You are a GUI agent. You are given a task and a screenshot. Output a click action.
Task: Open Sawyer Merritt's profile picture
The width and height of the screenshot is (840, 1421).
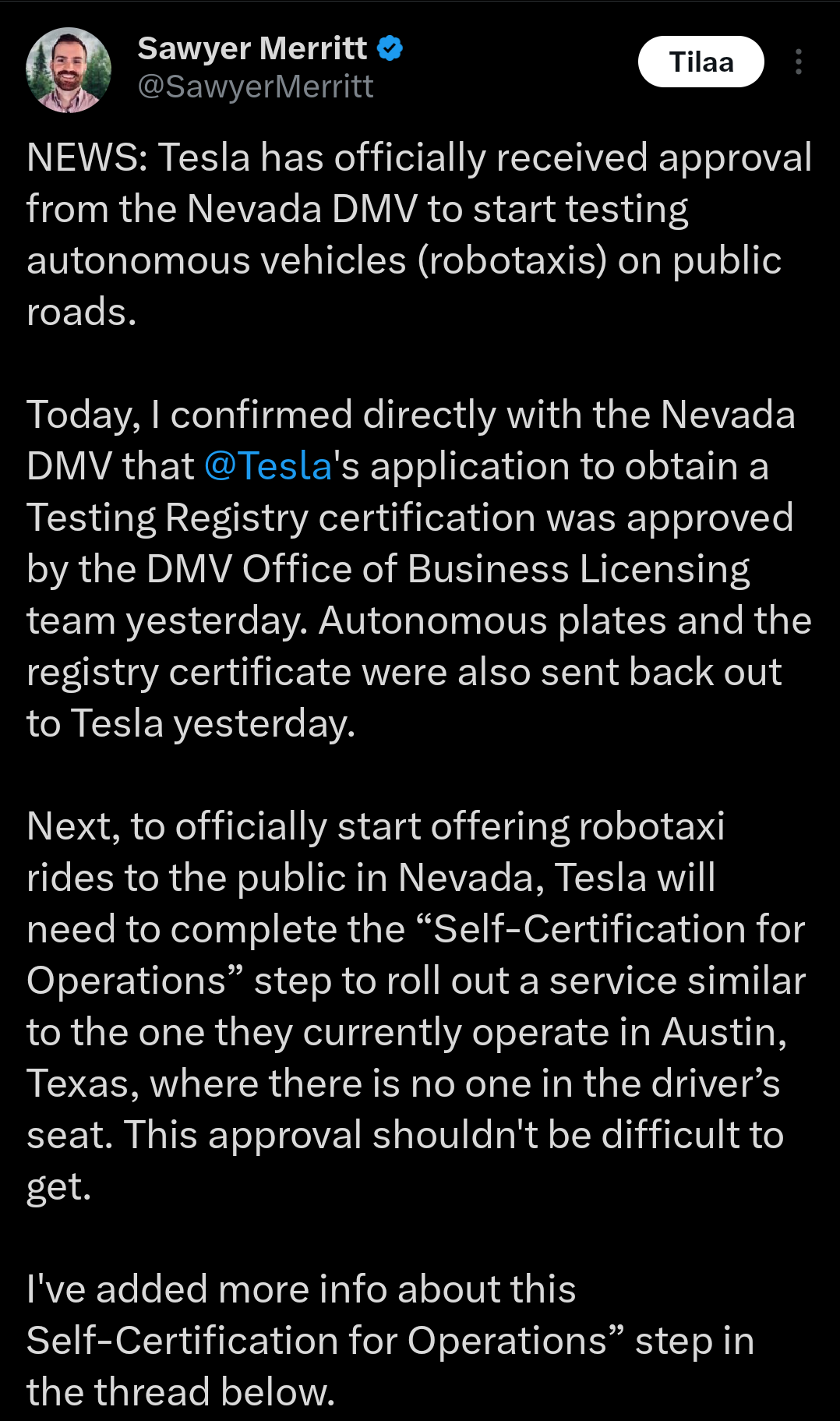[69, 70]
